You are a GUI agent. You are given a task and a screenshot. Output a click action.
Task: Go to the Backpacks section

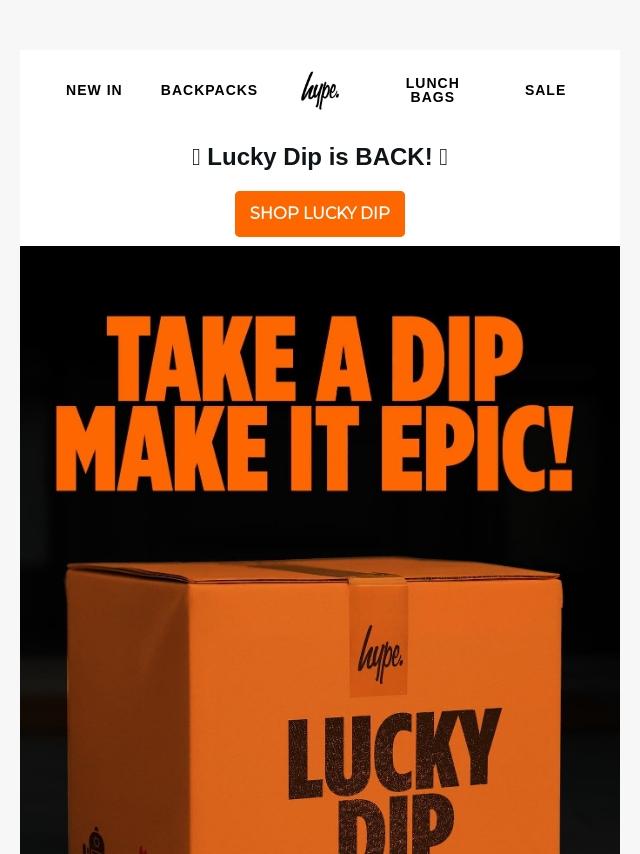pos(209,90)
